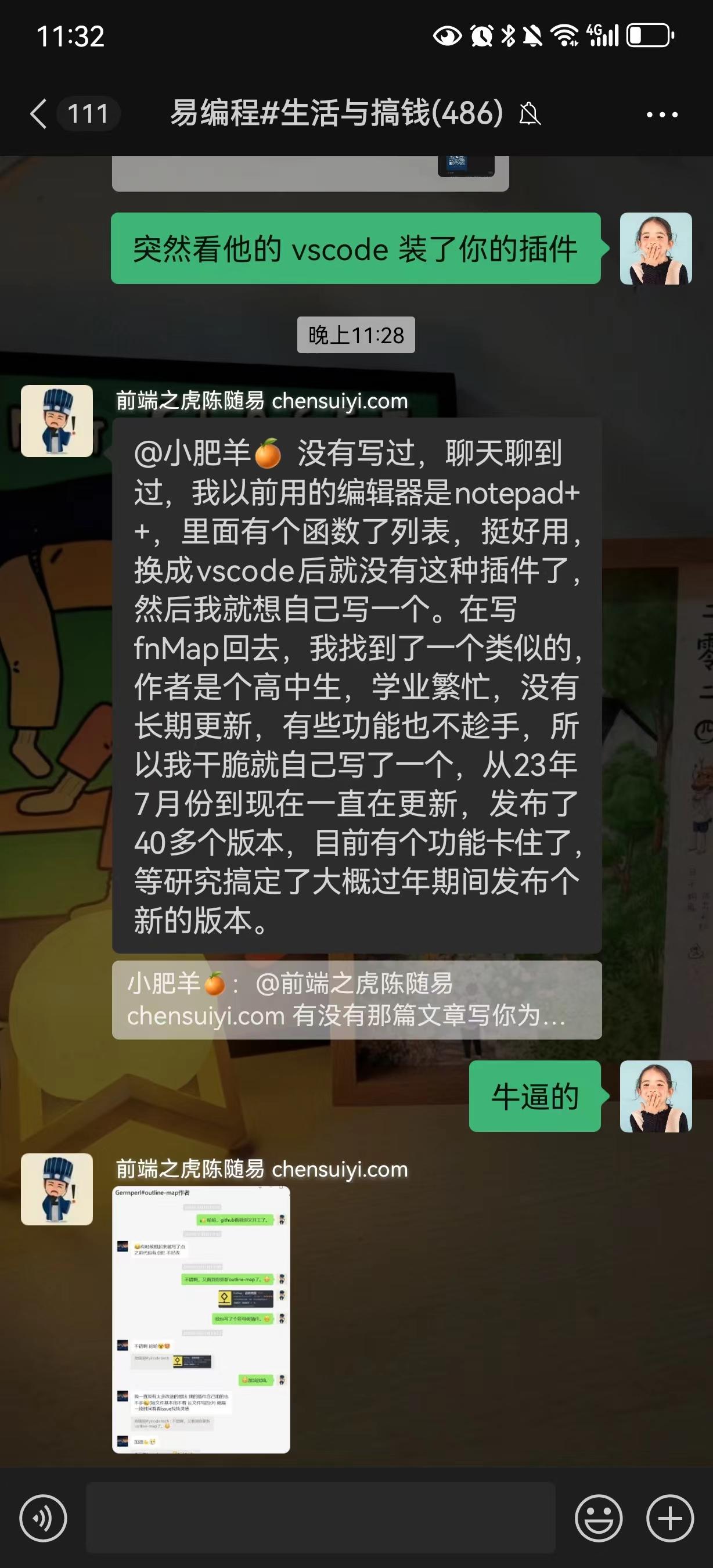
Task: Open the plus attachments menu
Action: coord(670,1518)
